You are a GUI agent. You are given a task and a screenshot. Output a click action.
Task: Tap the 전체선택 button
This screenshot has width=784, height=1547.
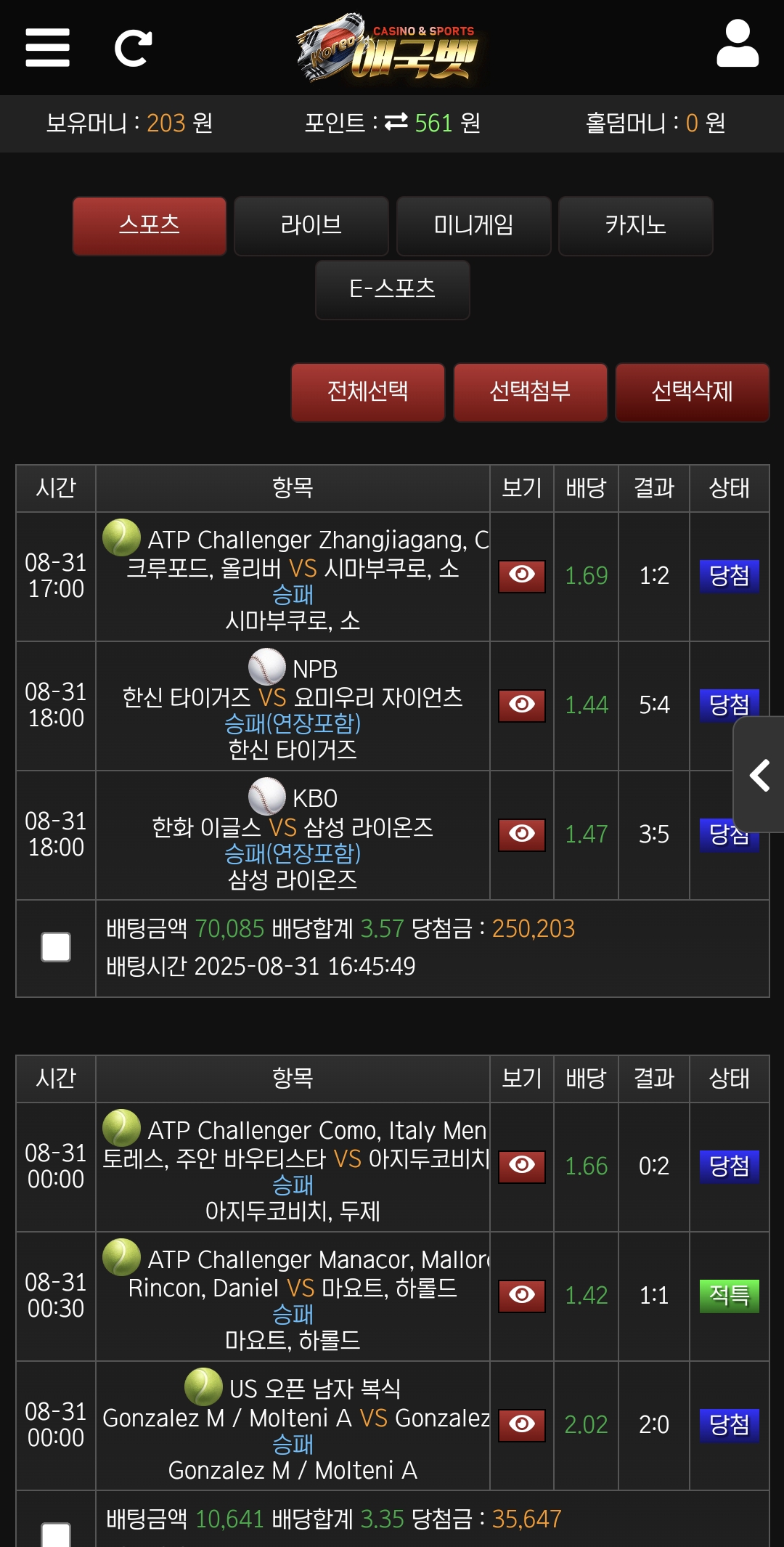pos(368,392)
